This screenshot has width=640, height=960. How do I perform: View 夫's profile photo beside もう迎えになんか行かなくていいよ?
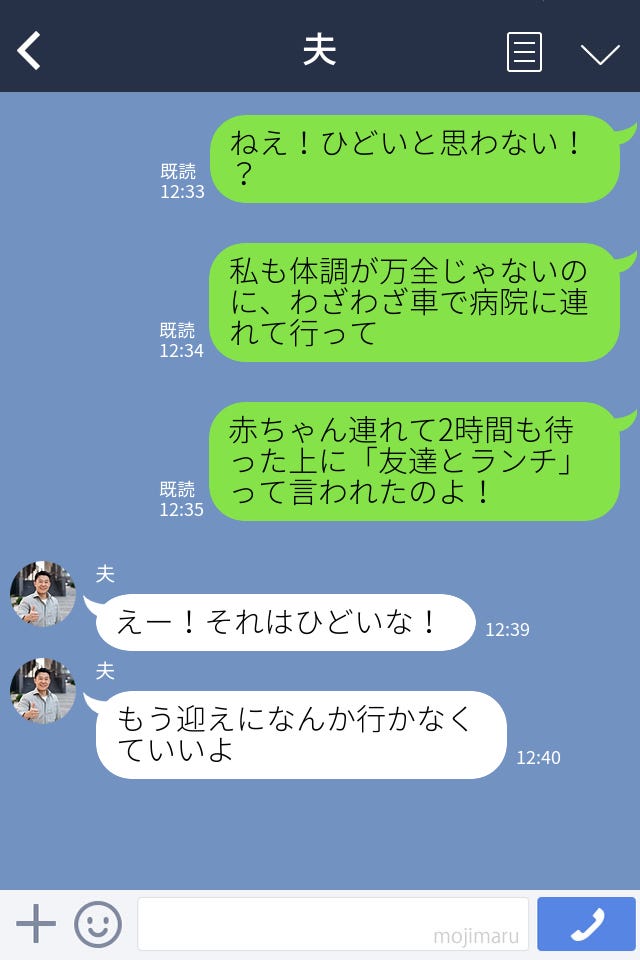(x=43, y=691)
